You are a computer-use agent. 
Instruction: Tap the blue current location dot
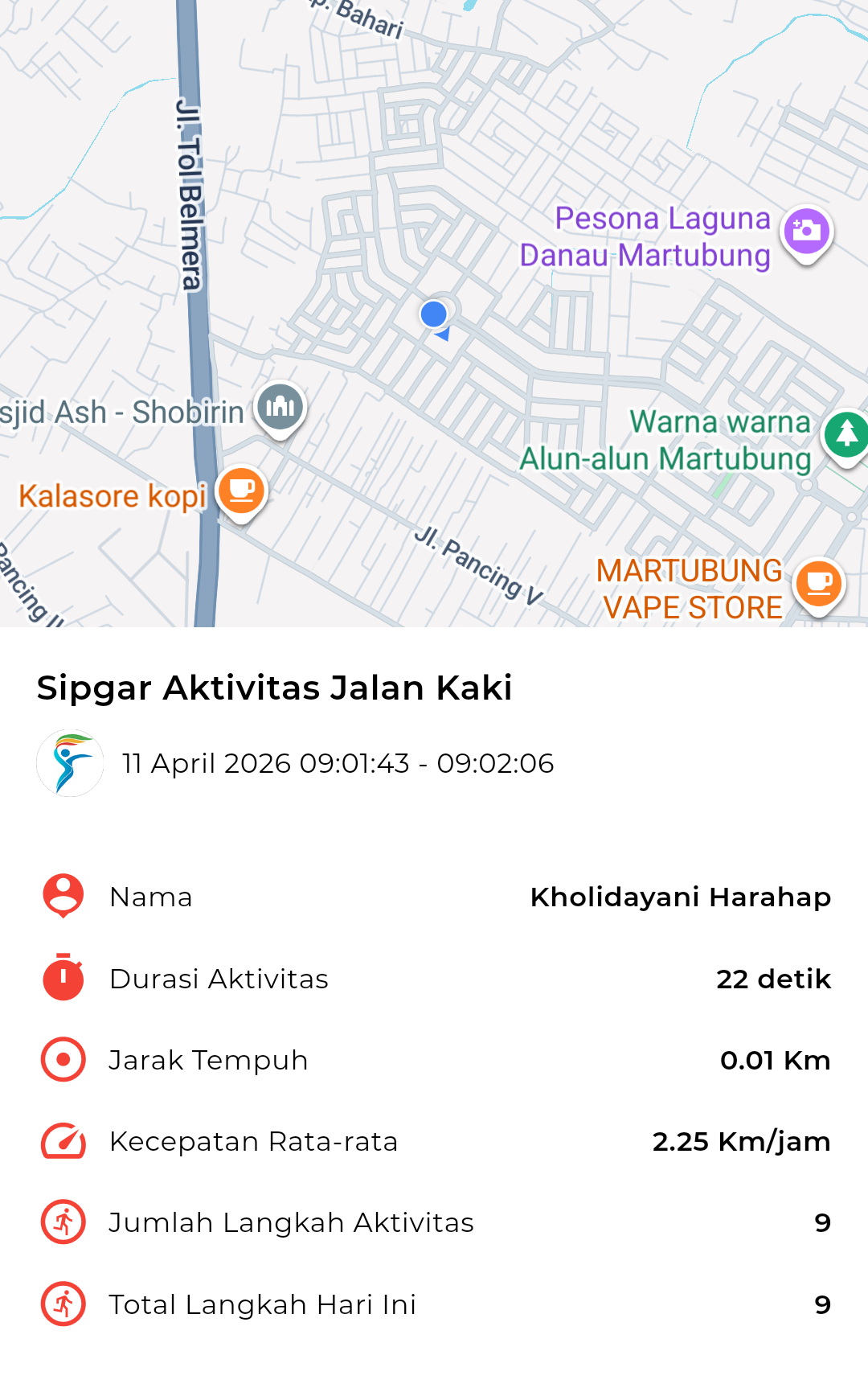point(434,314)
